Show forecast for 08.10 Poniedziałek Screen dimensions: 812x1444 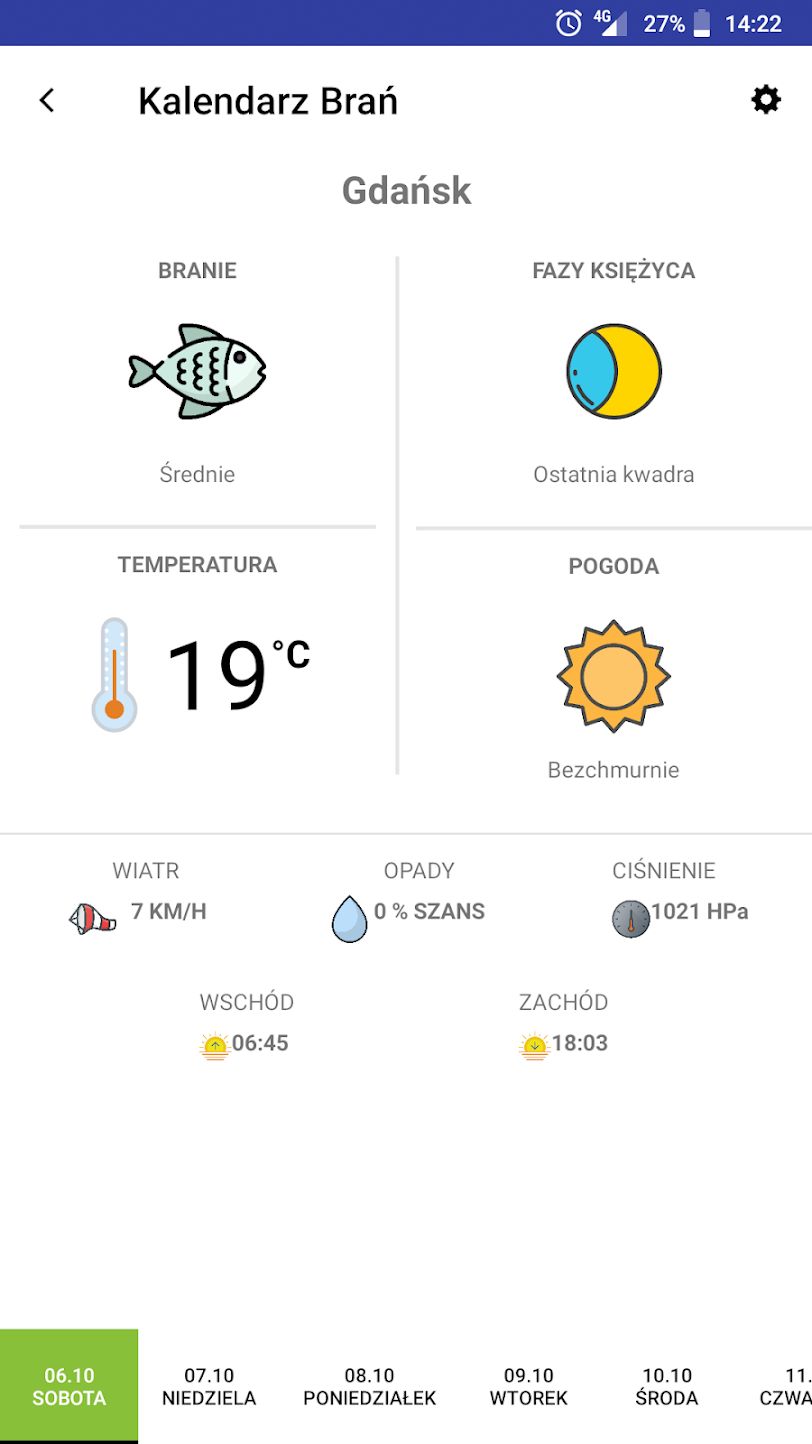pyautogui.click(x=370, y=1386)
